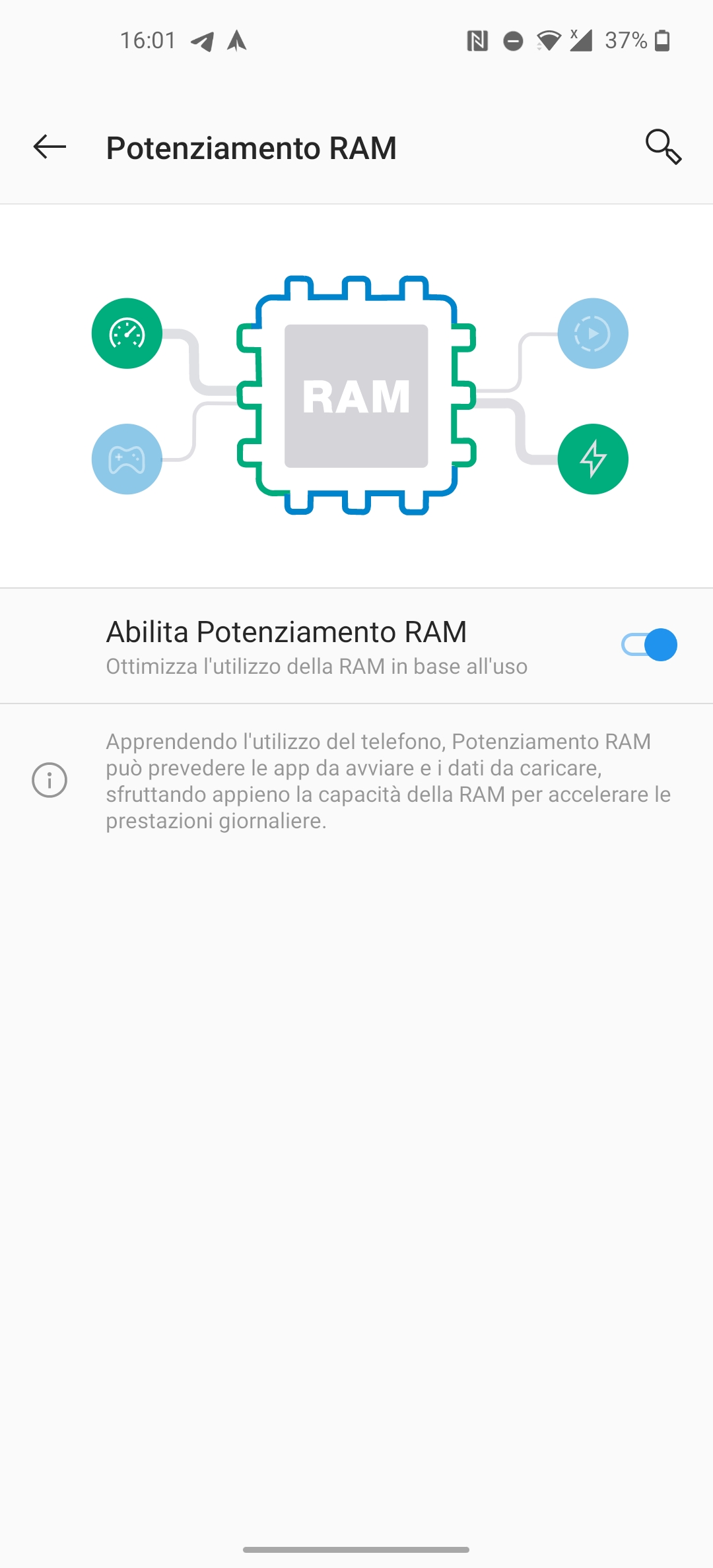Open the settings search icon
Image resolution: width=713 pixels, height=1568 pixels.
click(x=663, y=147)
